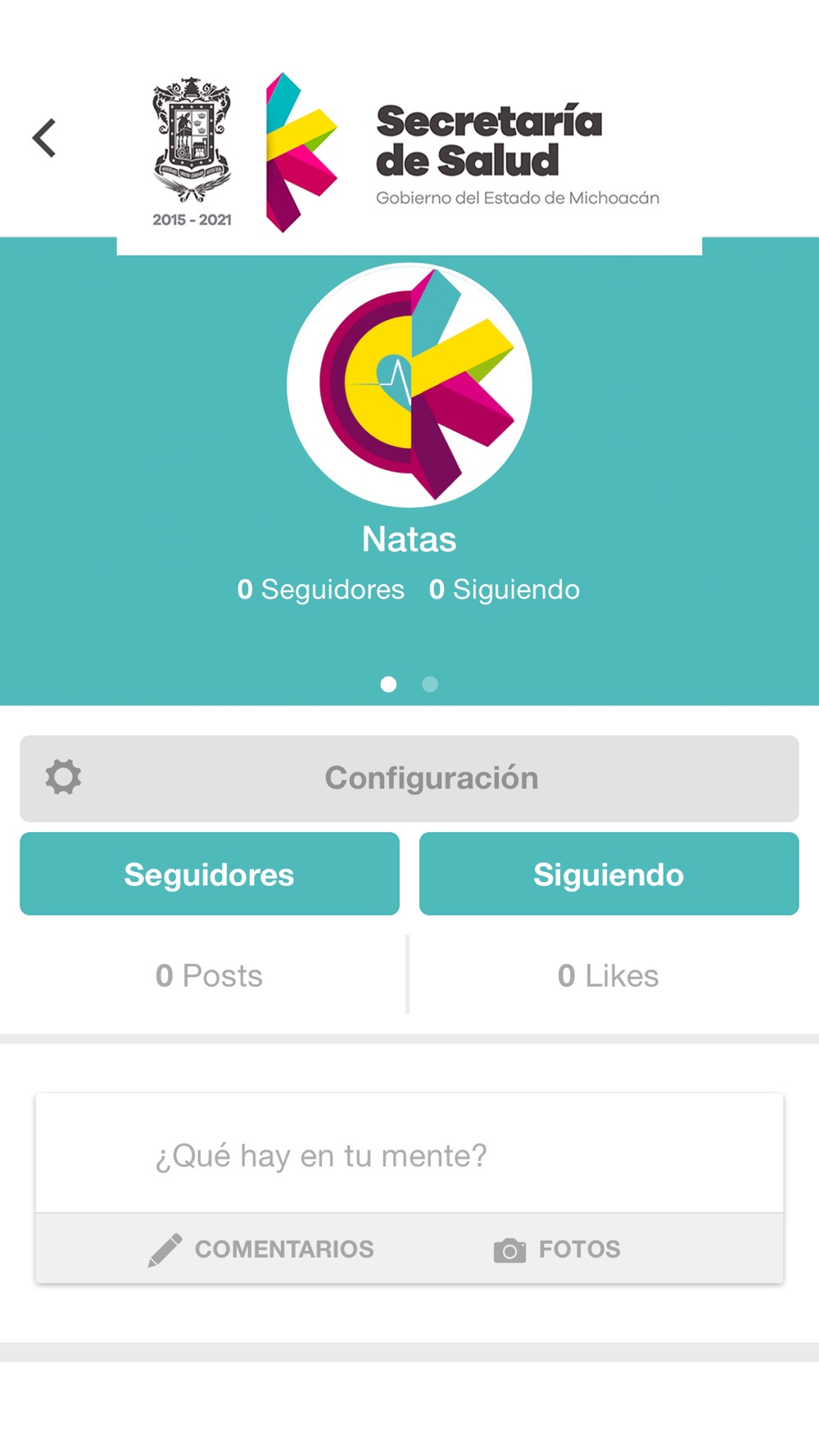The width and height of the screenshot is (819, 1456).
Task: Select COMENTARIOS to write a post
Action: pyautogui.click(x=260, y=1249)
